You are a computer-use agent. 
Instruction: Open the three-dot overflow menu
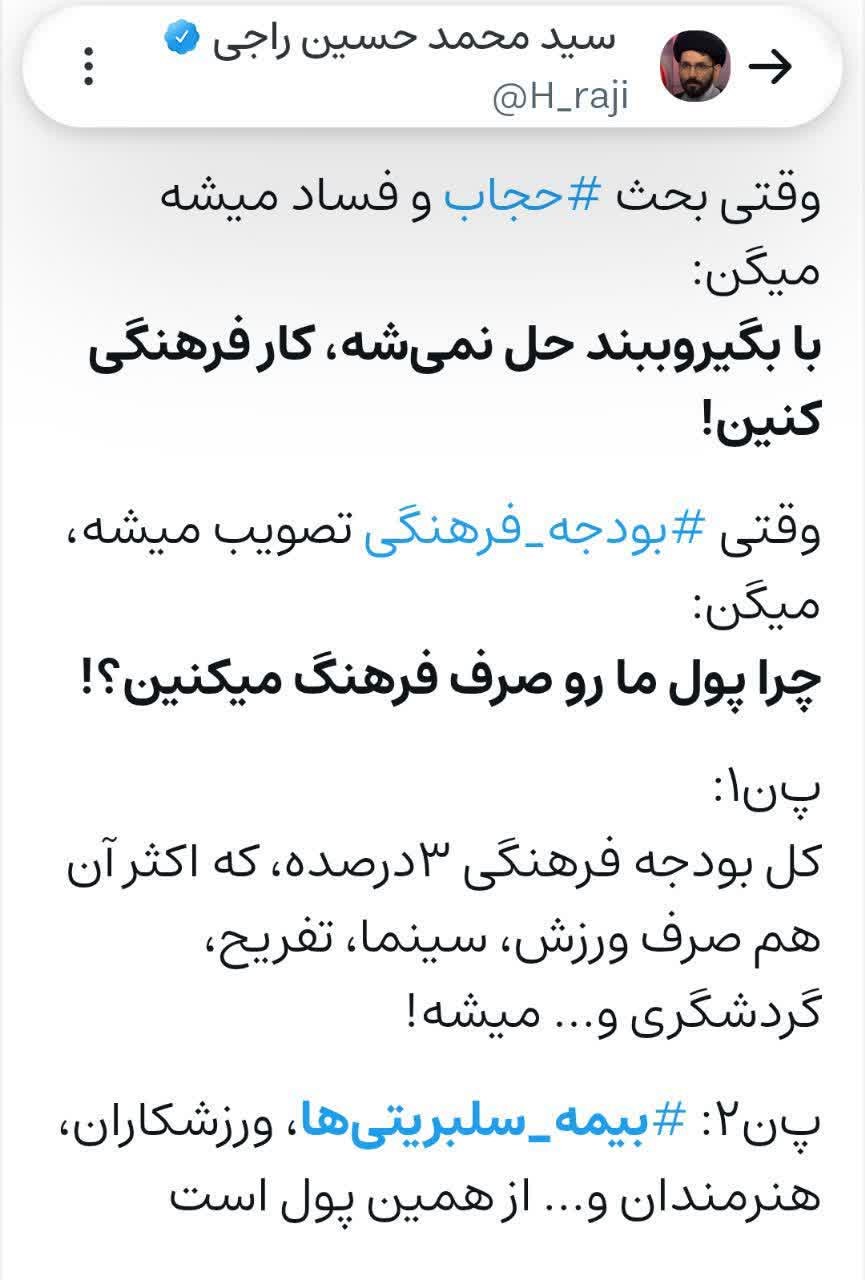tap(89, 67)
